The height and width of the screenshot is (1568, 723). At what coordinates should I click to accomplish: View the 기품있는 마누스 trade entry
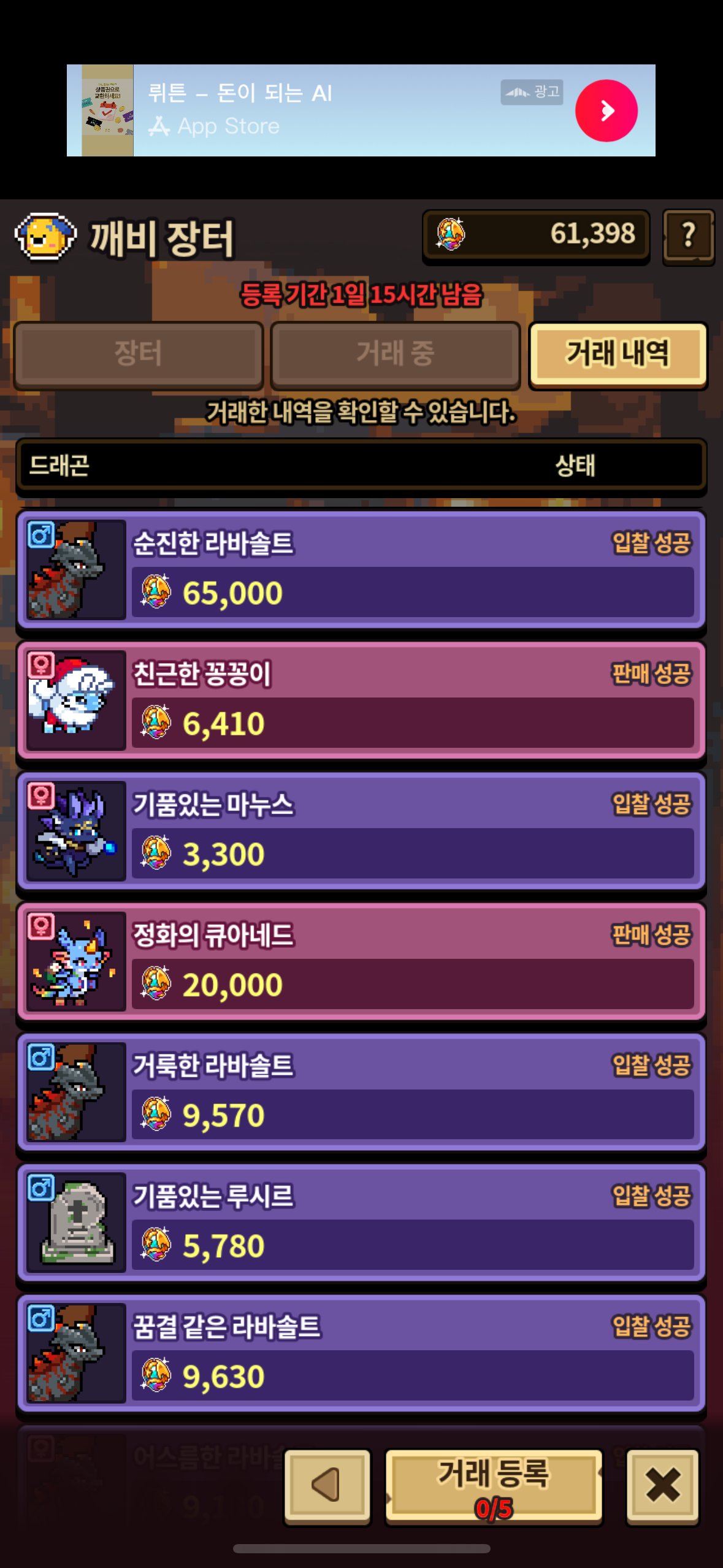361,831
